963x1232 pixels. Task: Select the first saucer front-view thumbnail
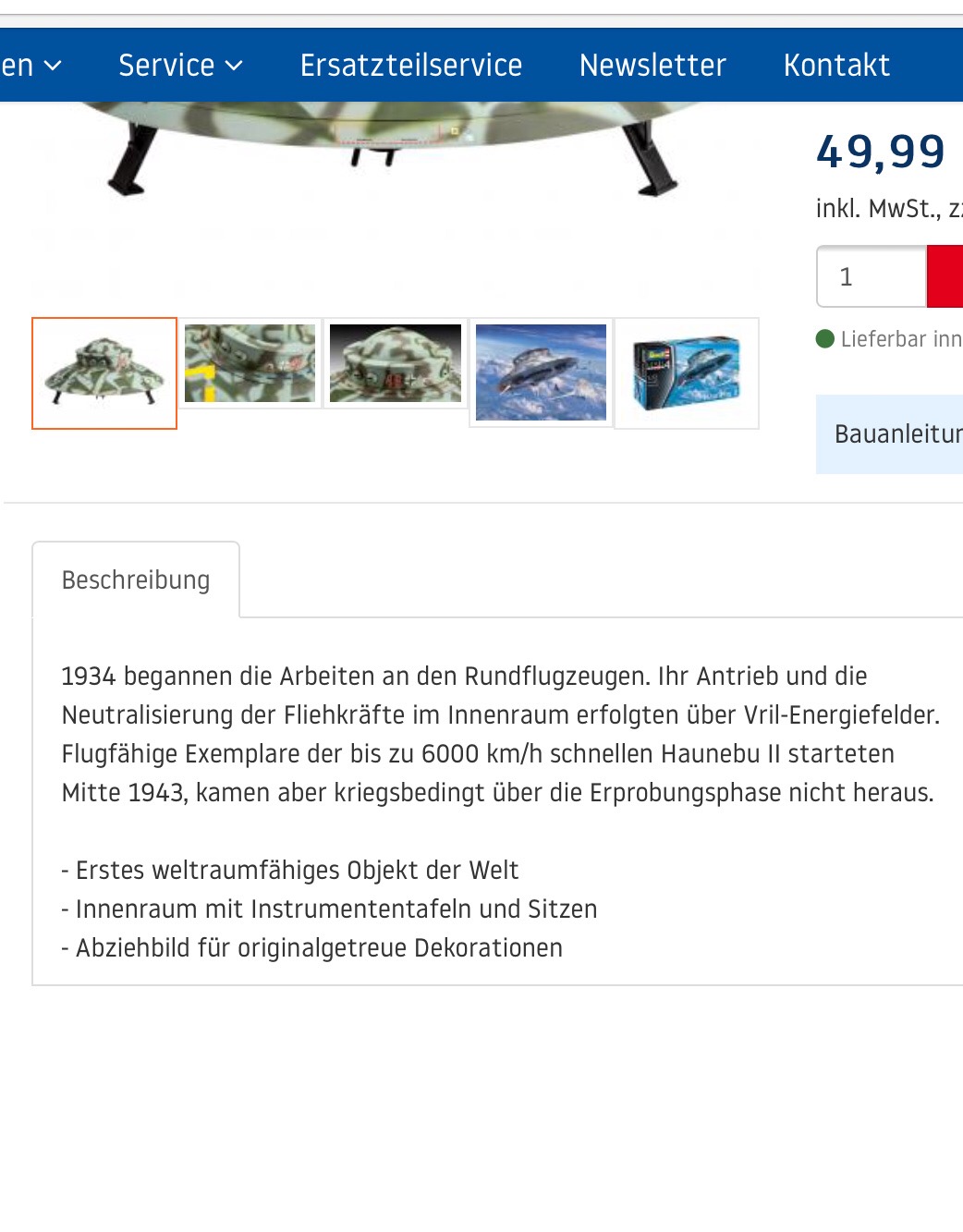point(104,373)
